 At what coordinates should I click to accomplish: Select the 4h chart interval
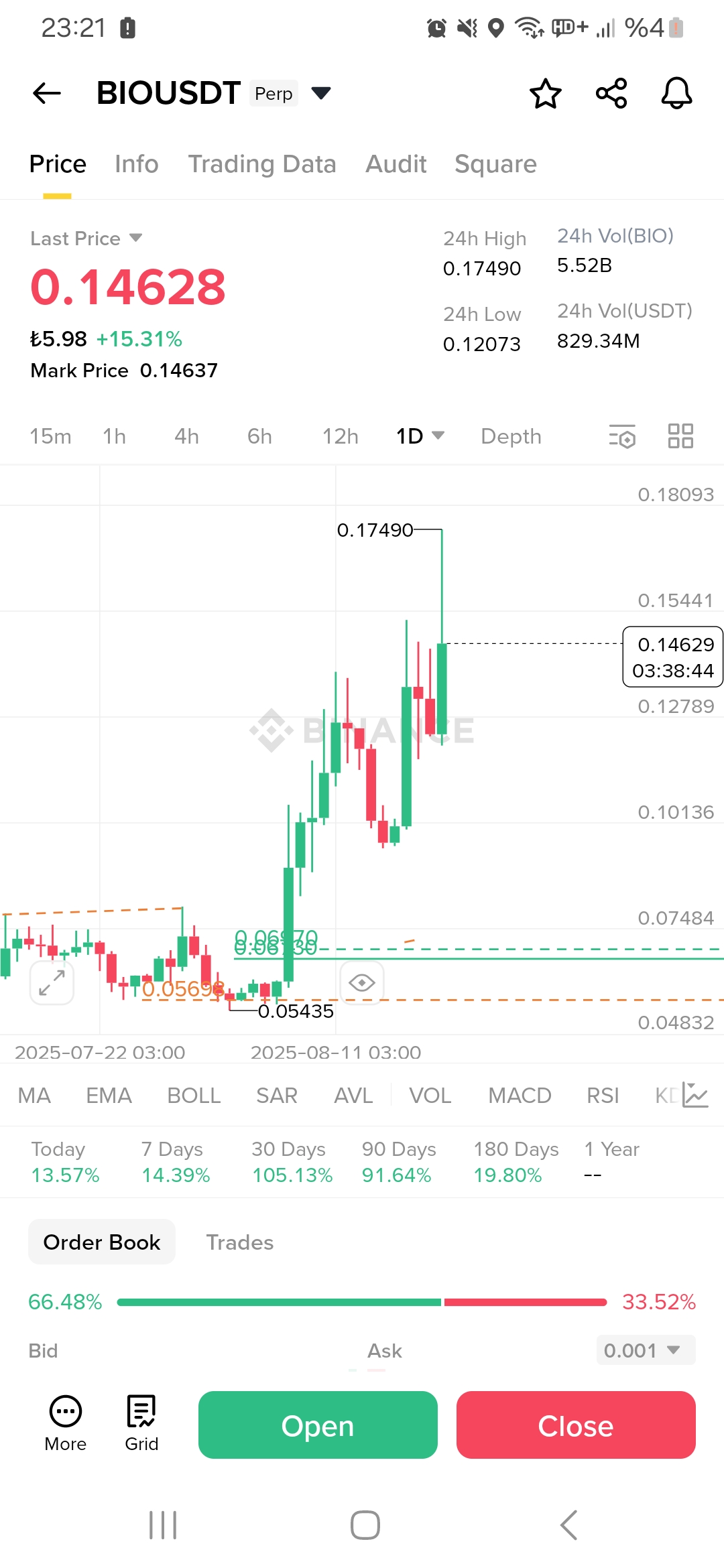tap(186, 436)
